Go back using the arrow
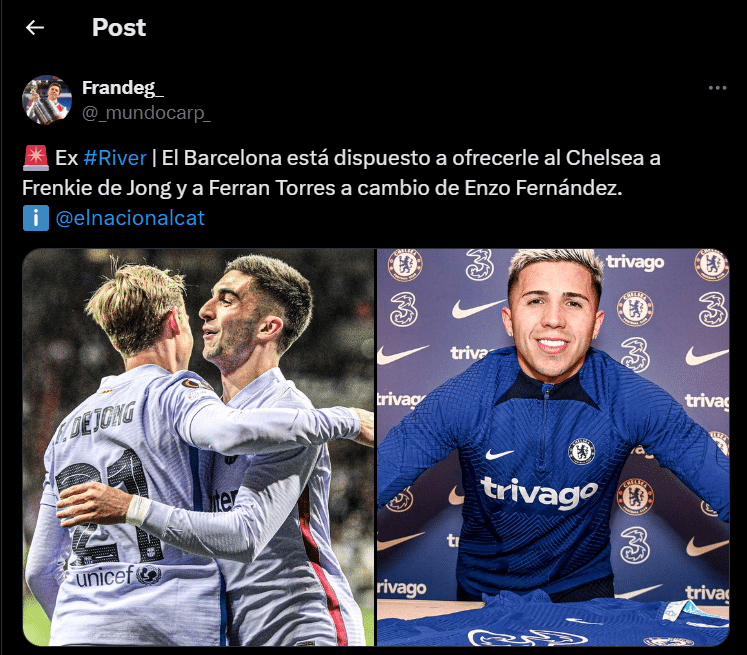Viewport: 747px width, 655px height. [x=35, y=28]
